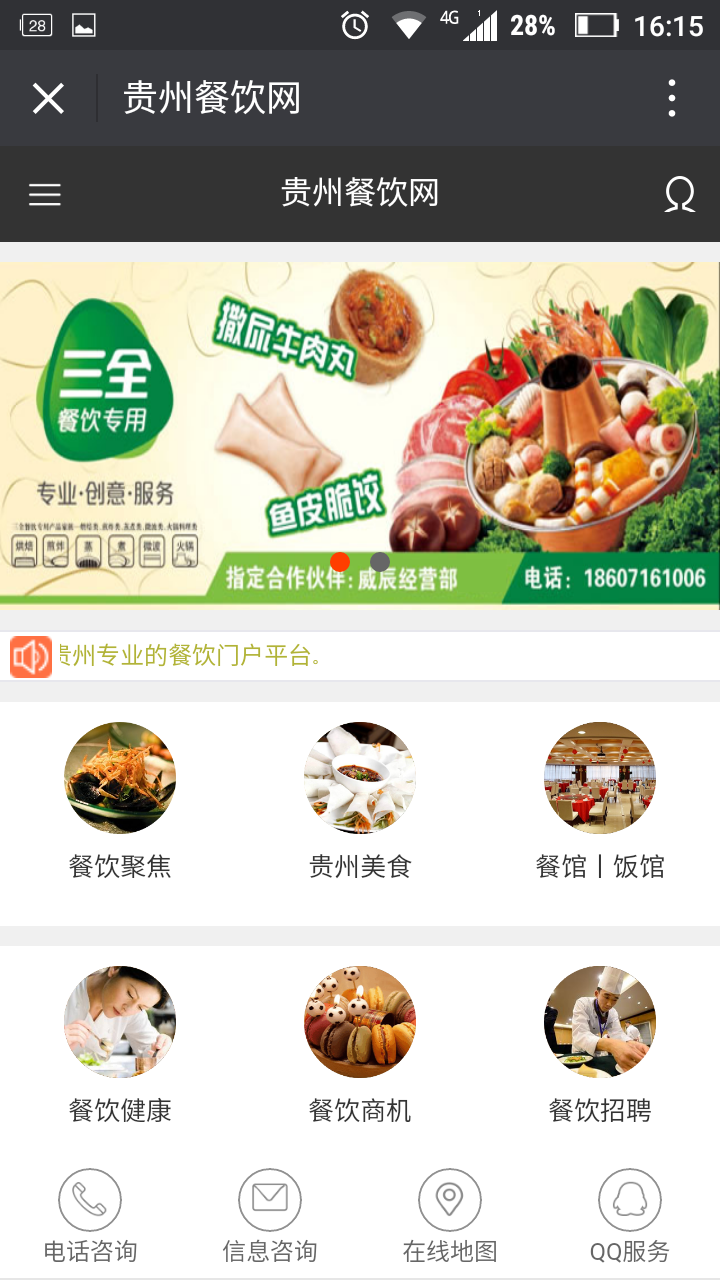Open the search icon in header

pyautogui.click(x=679, y=194)
